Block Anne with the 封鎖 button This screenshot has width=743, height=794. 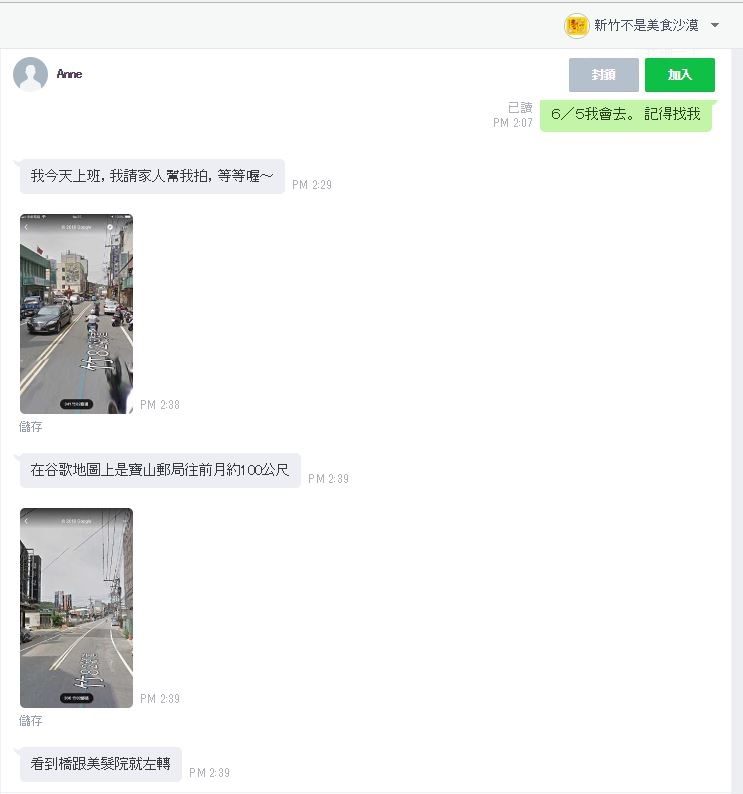coord(603,75)
